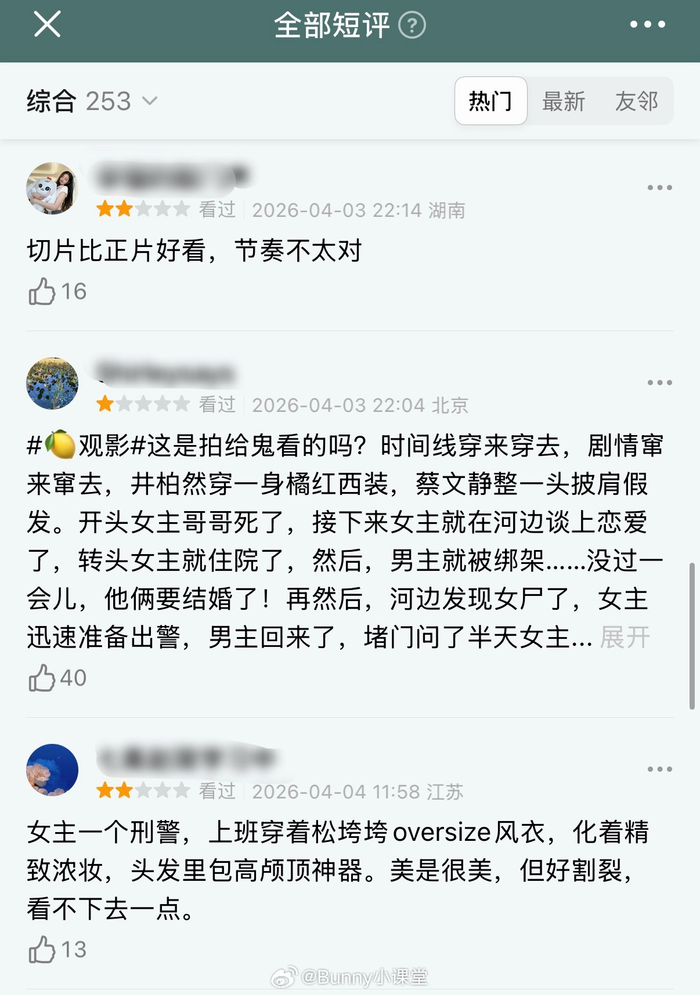Open more options for the 江苏 review

(659, 769)
